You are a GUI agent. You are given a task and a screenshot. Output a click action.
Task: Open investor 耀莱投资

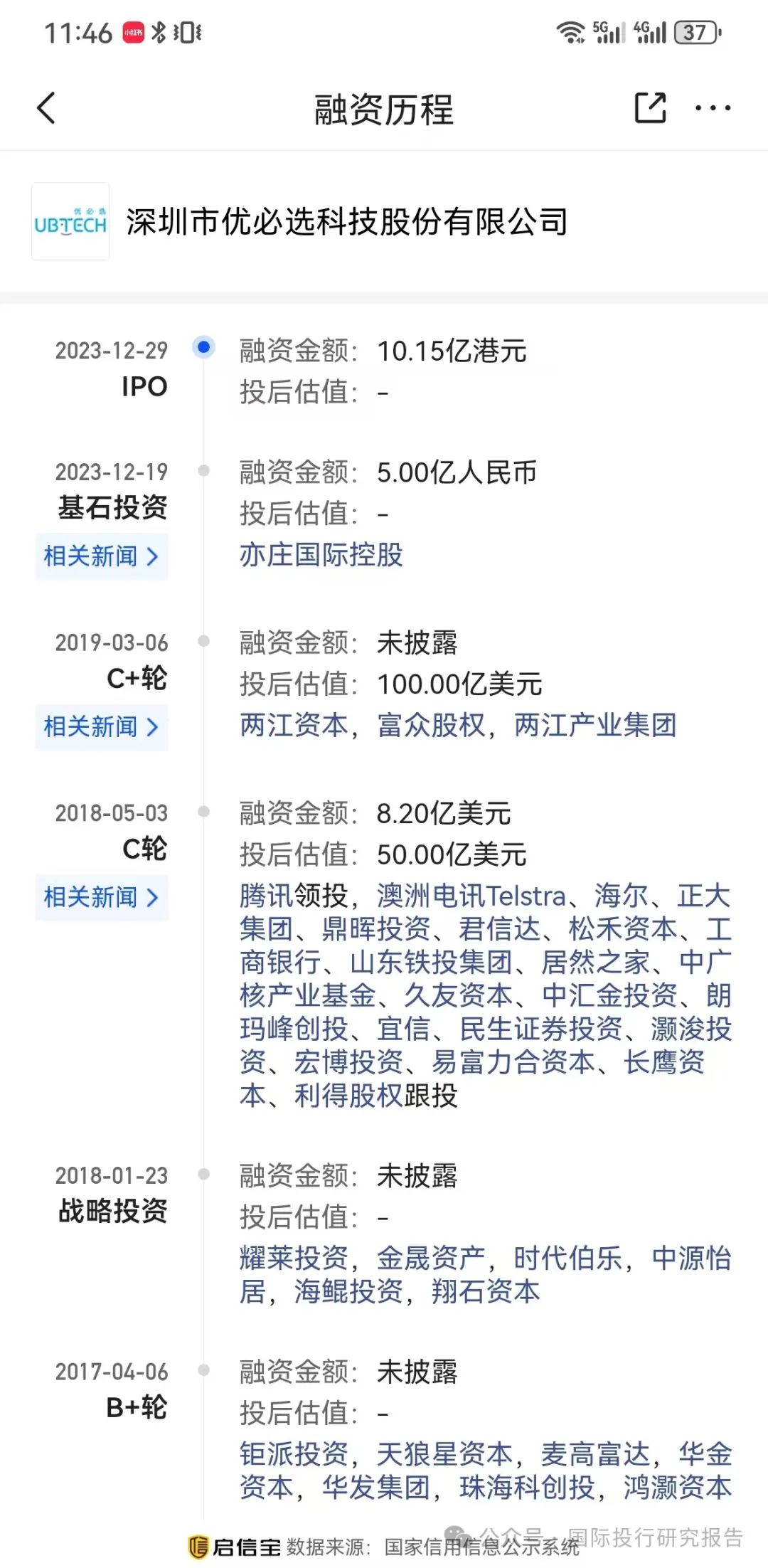(x=294, y=1258)
